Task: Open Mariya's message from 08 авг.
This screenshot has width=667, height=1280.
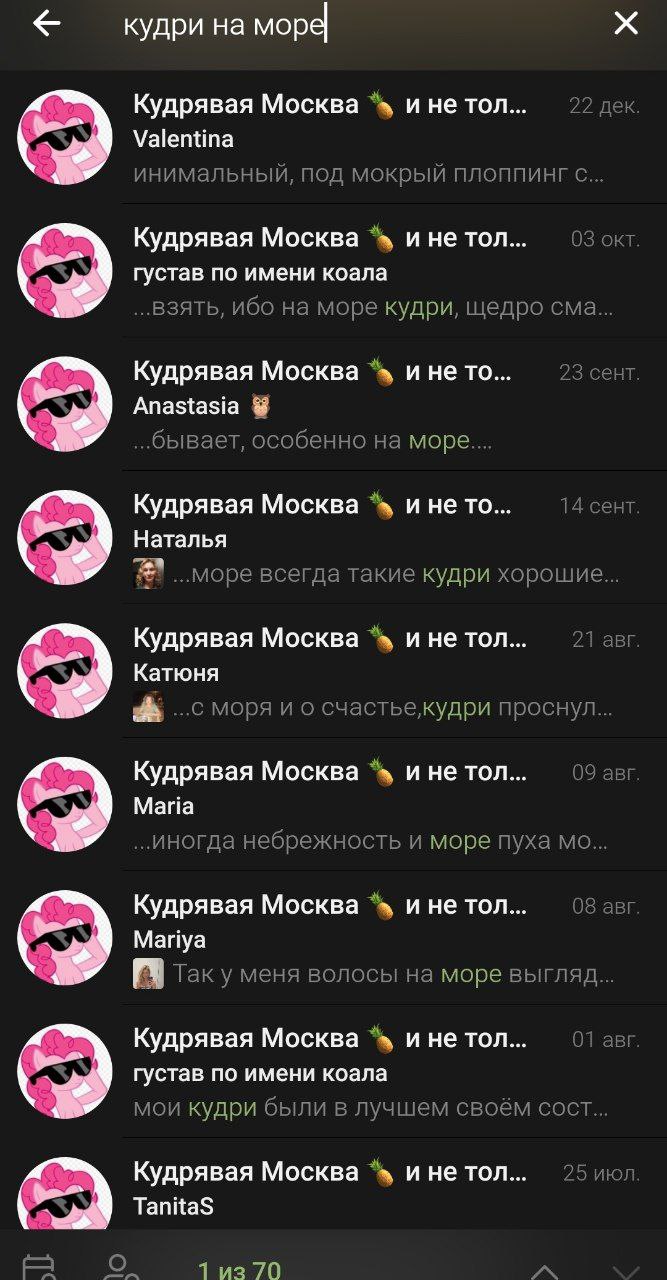Action: (333, 938)
